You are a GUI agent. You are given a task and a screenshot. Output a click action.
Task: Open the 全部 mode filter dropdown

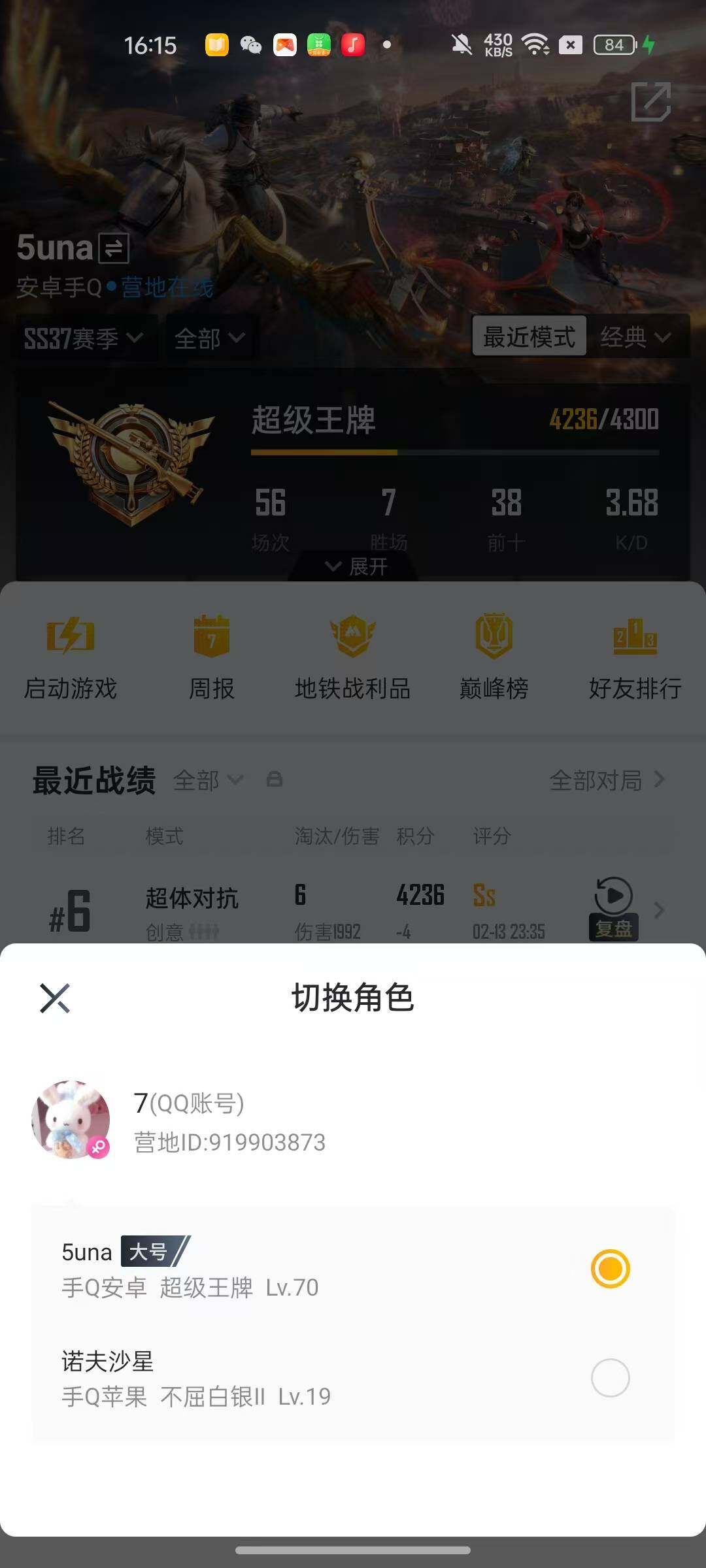click(x=208, y=338)
